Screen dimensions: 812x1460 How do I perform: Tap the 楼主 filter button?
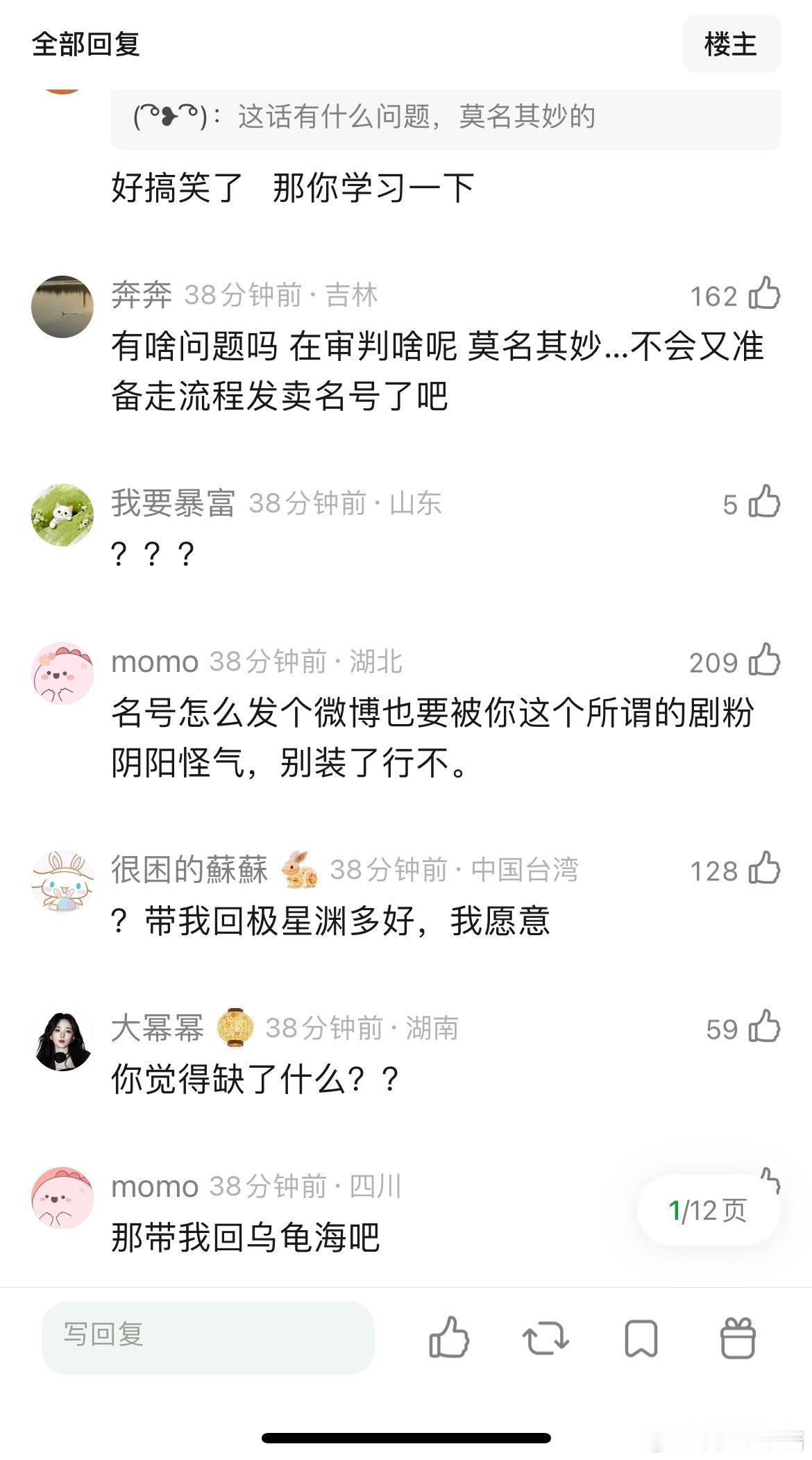click(x=731, y=44)
